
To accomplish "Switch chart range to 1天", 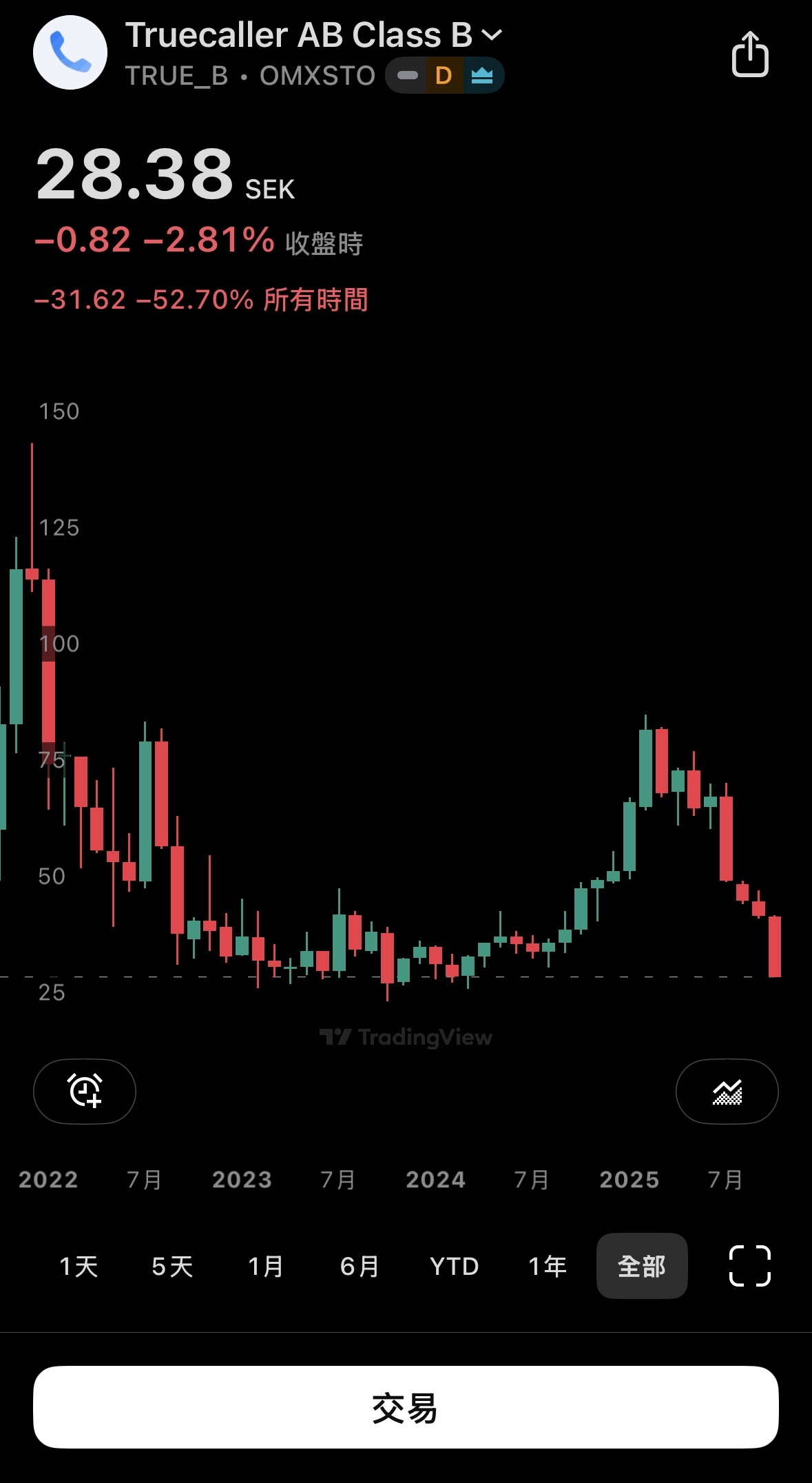I will point(79,1266).
